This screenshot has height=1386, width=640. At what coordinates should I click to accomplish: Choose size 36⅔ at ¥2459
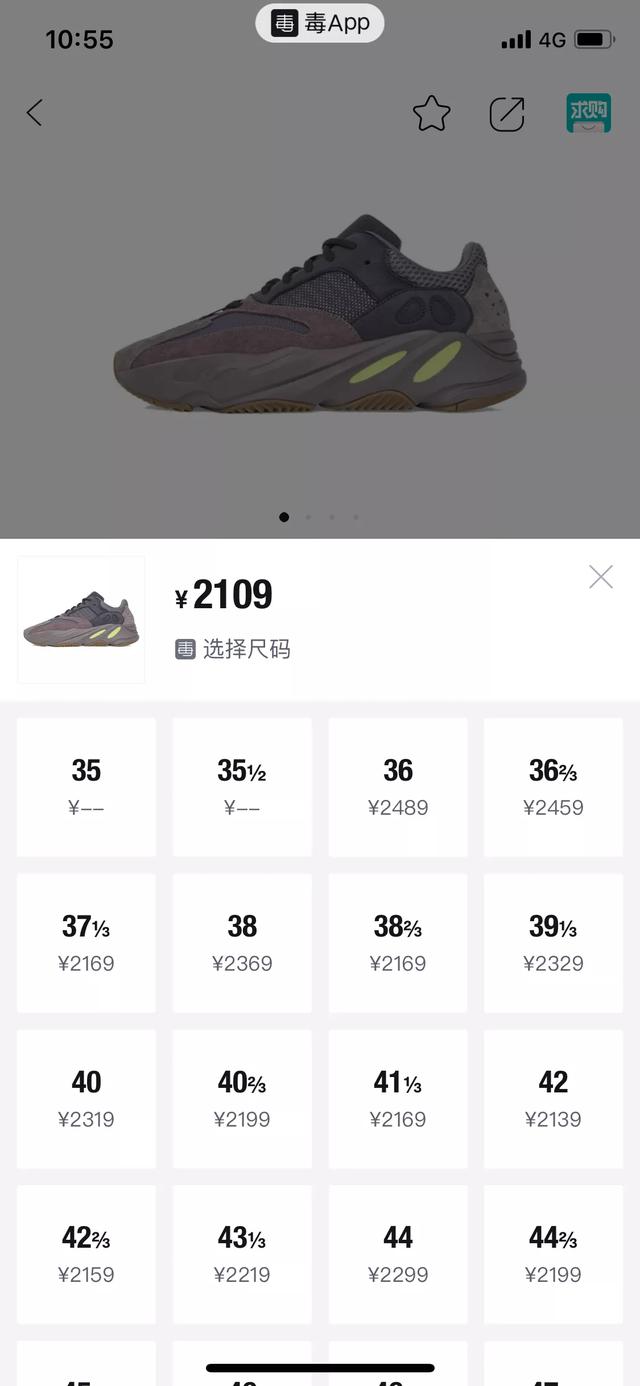[553, 787]
